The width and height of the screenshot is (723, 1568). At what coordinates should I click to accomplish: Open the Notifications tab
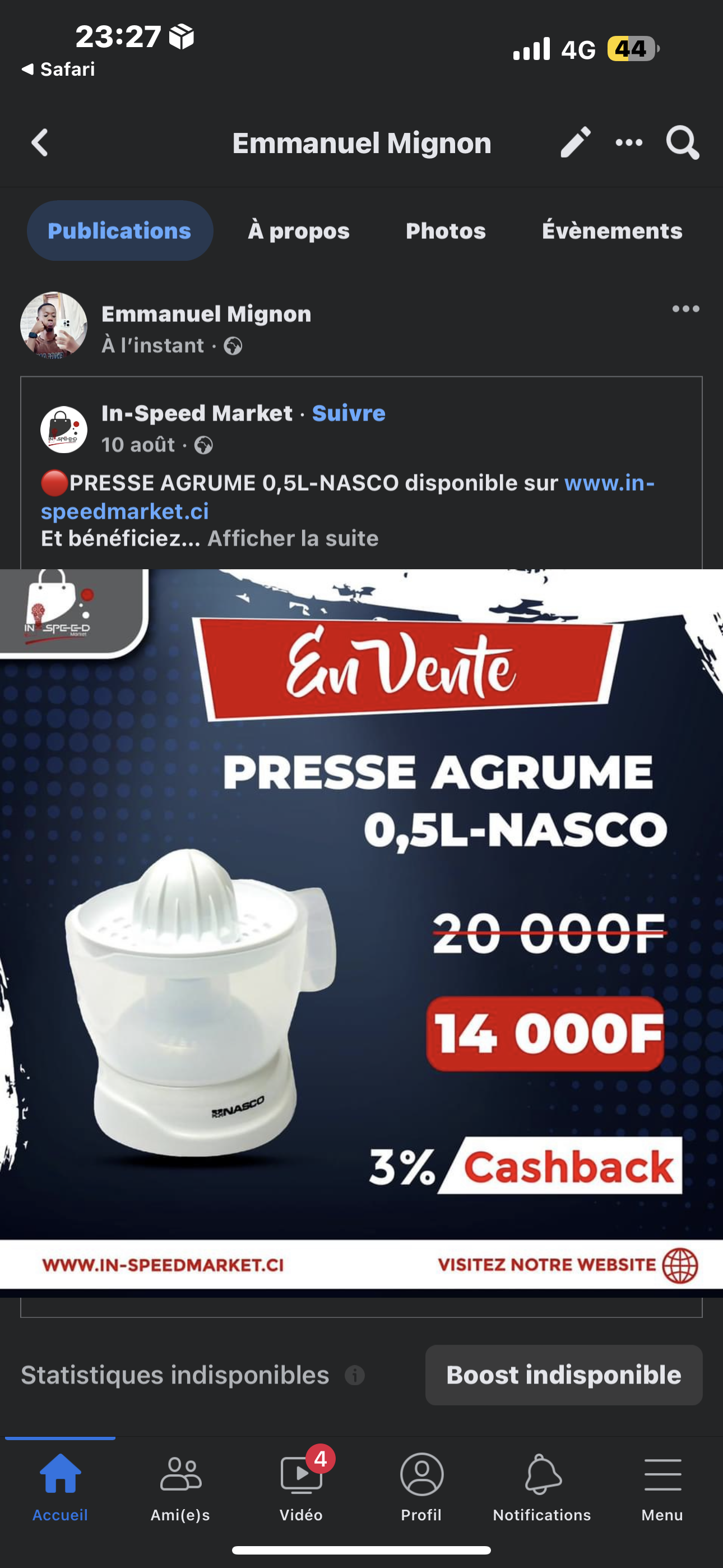tap(541, 1485)
